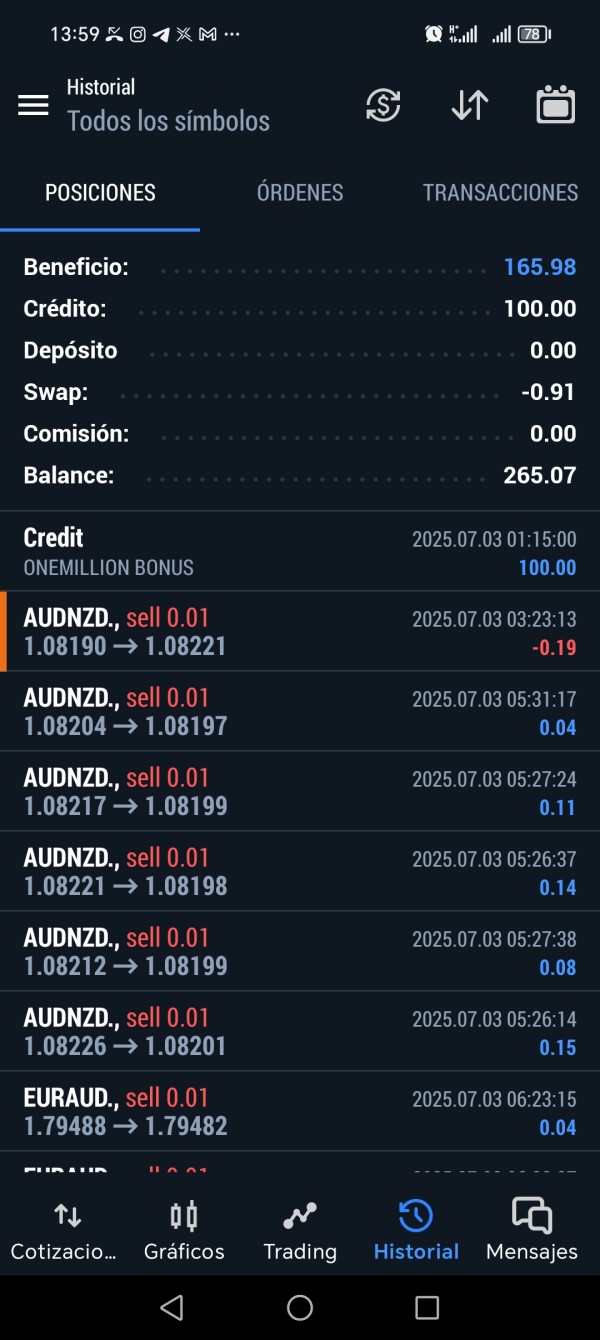Open the calendar date range picker
This screenshot has width=600, height=1340.
point(555,105)
